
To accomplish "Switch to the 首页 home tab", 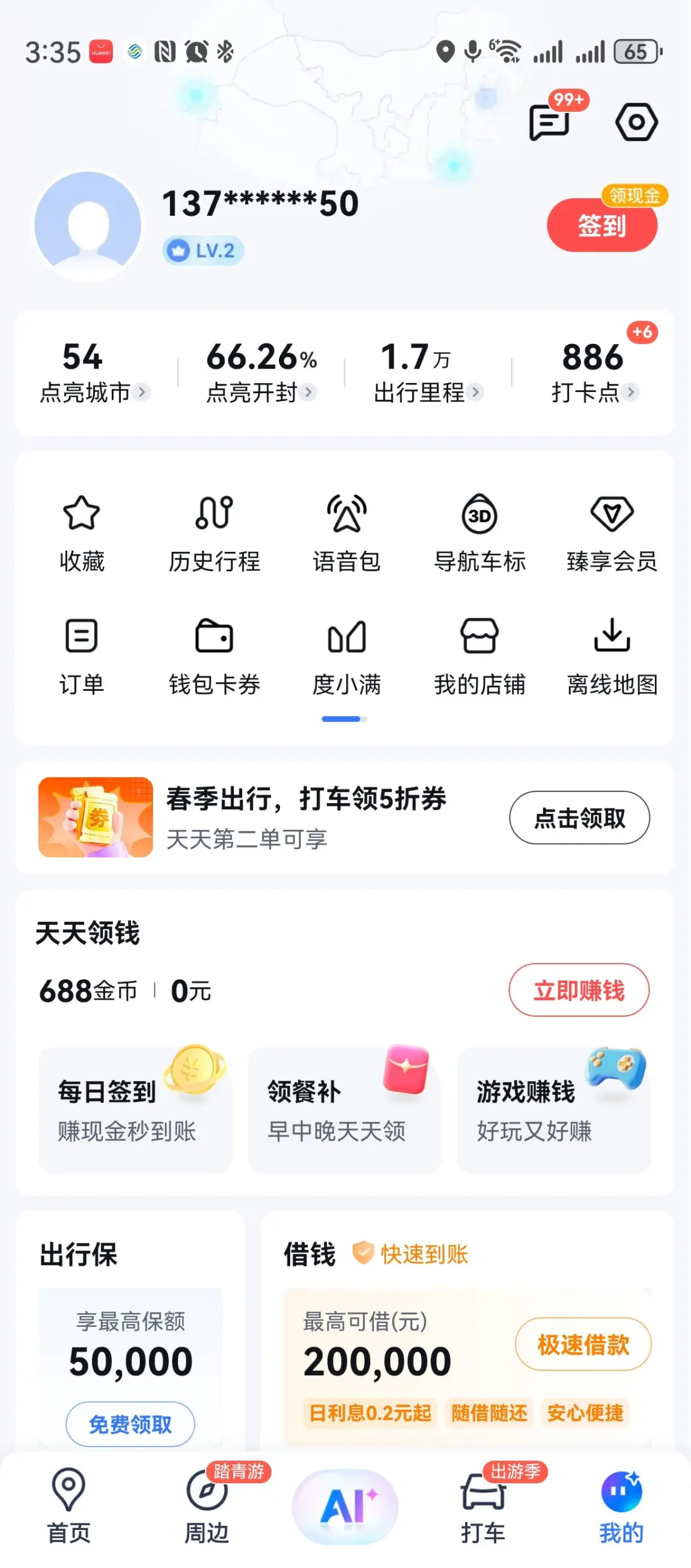I will pyautogui.click(x=68, y=1506).
